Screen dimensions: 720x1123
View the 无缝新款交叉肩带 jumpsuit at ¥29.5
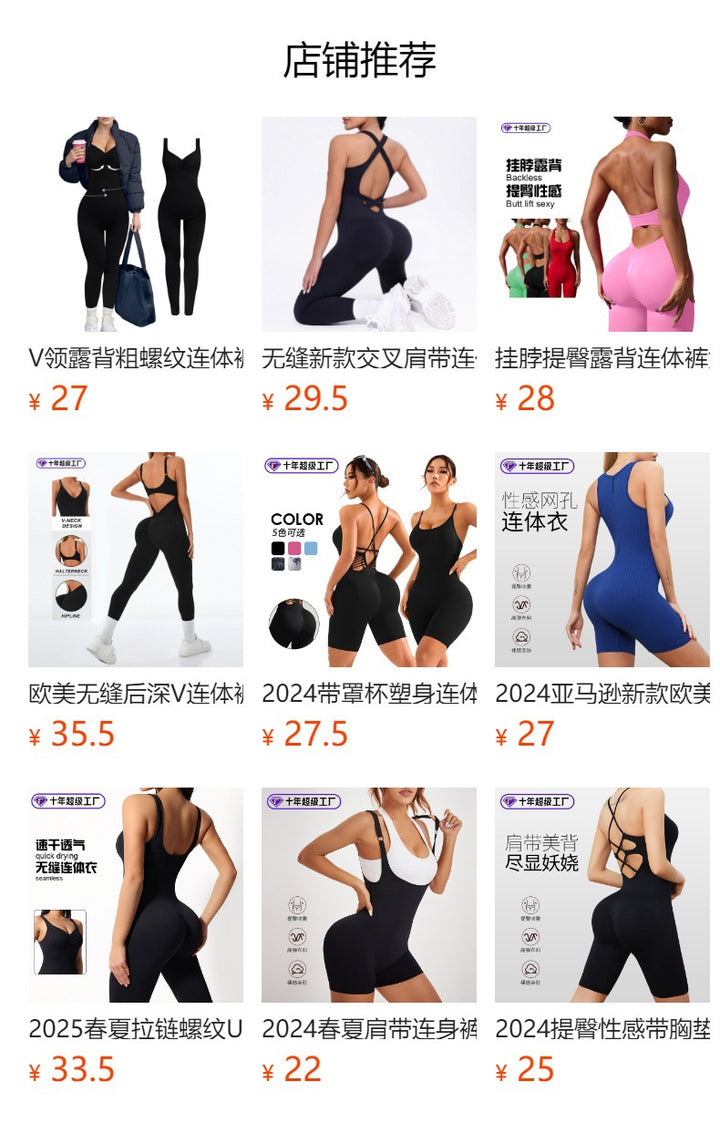pyautogui.click(x=369, y=224)
